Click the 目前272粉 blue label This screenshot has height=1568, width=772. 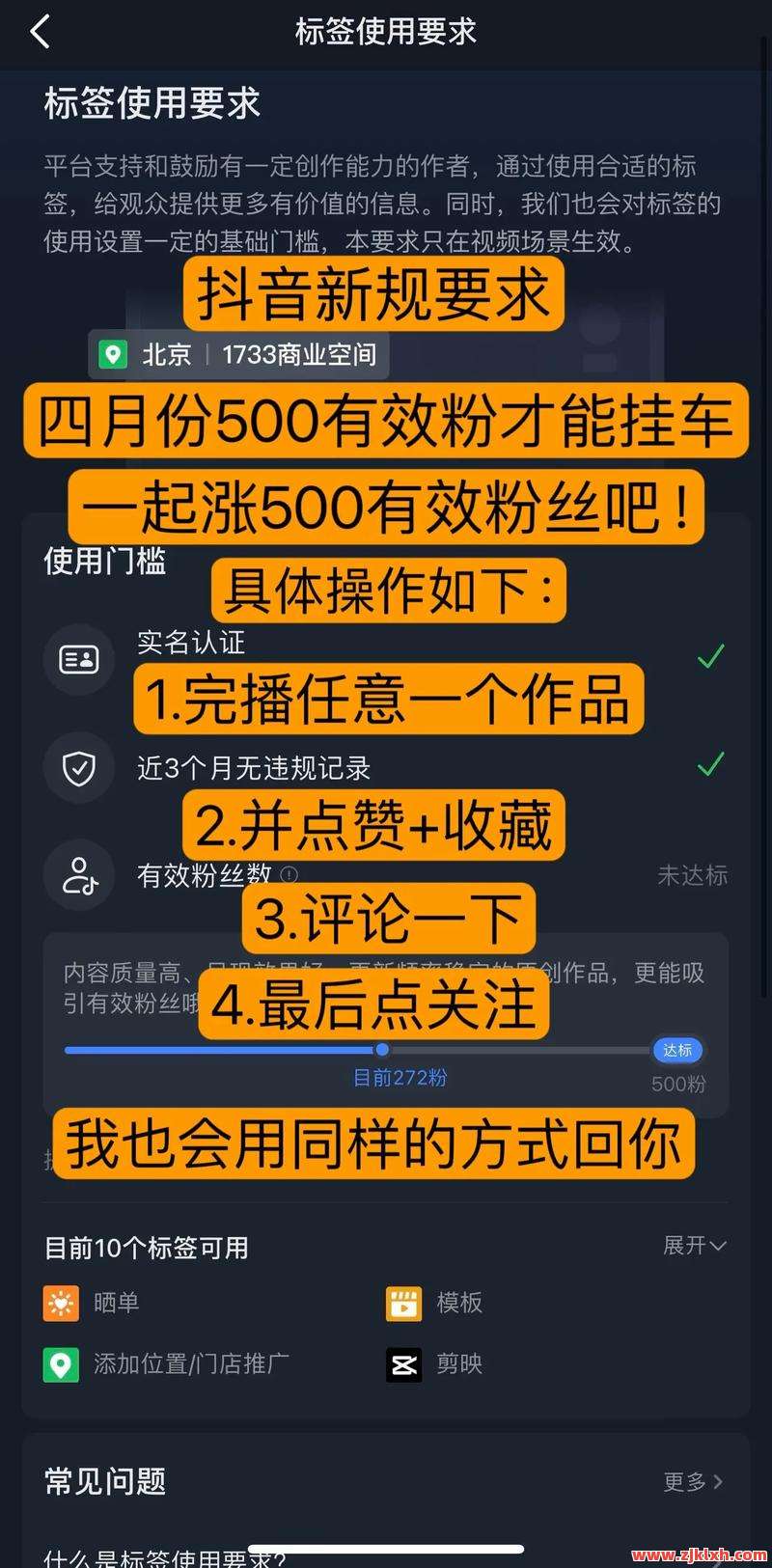click(x=400, y=1078)
